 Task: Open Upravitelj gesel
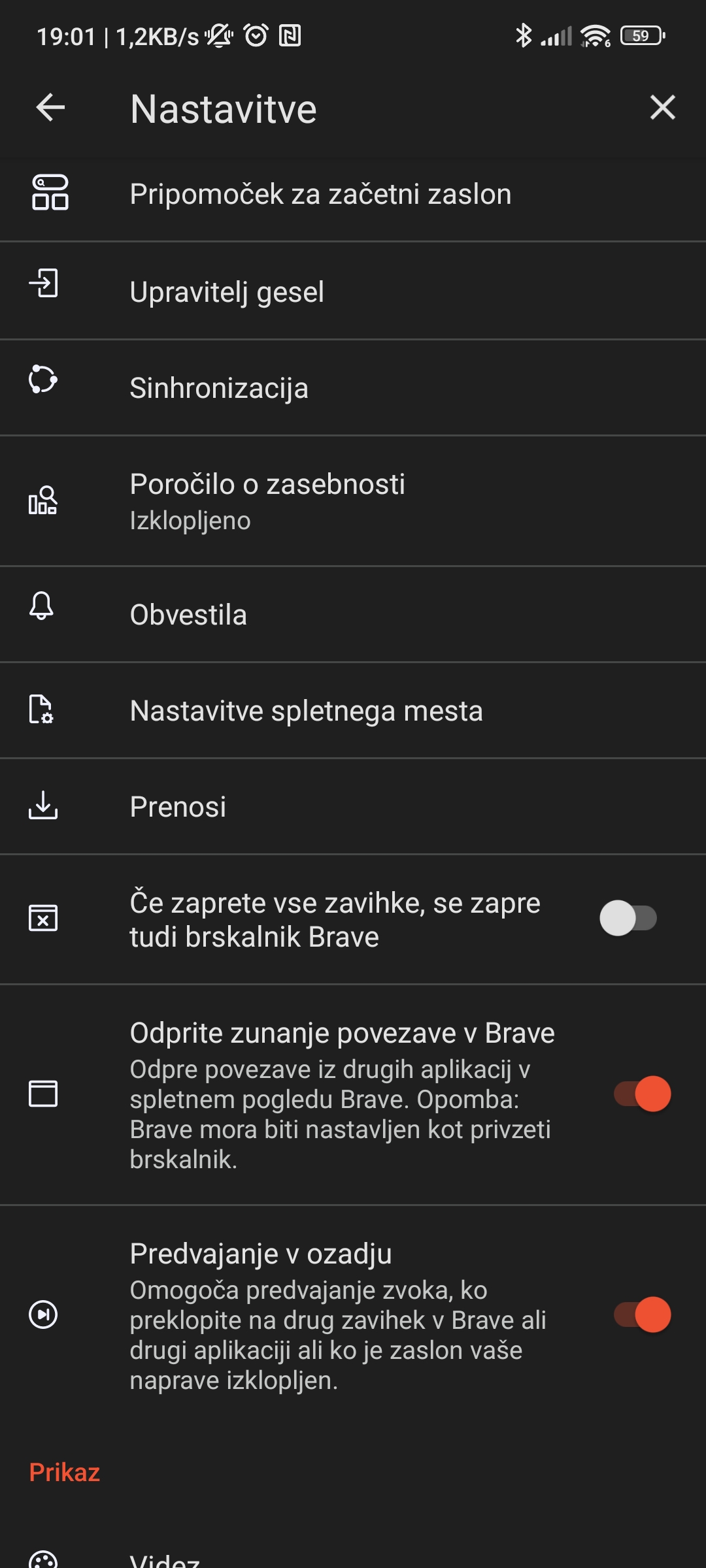coord(353,291)
